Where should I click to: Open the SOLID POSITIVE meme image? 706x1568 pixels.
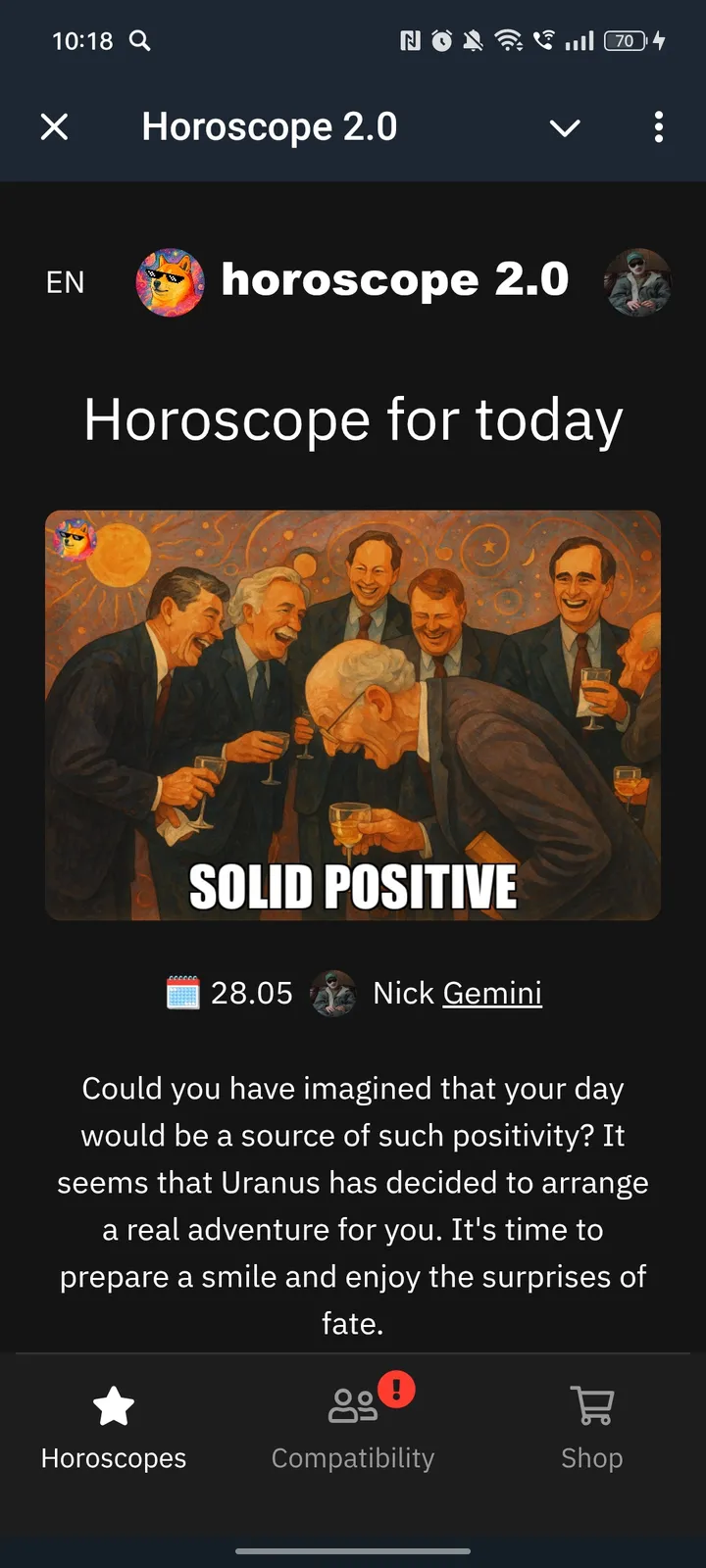(x=353, y=713)
